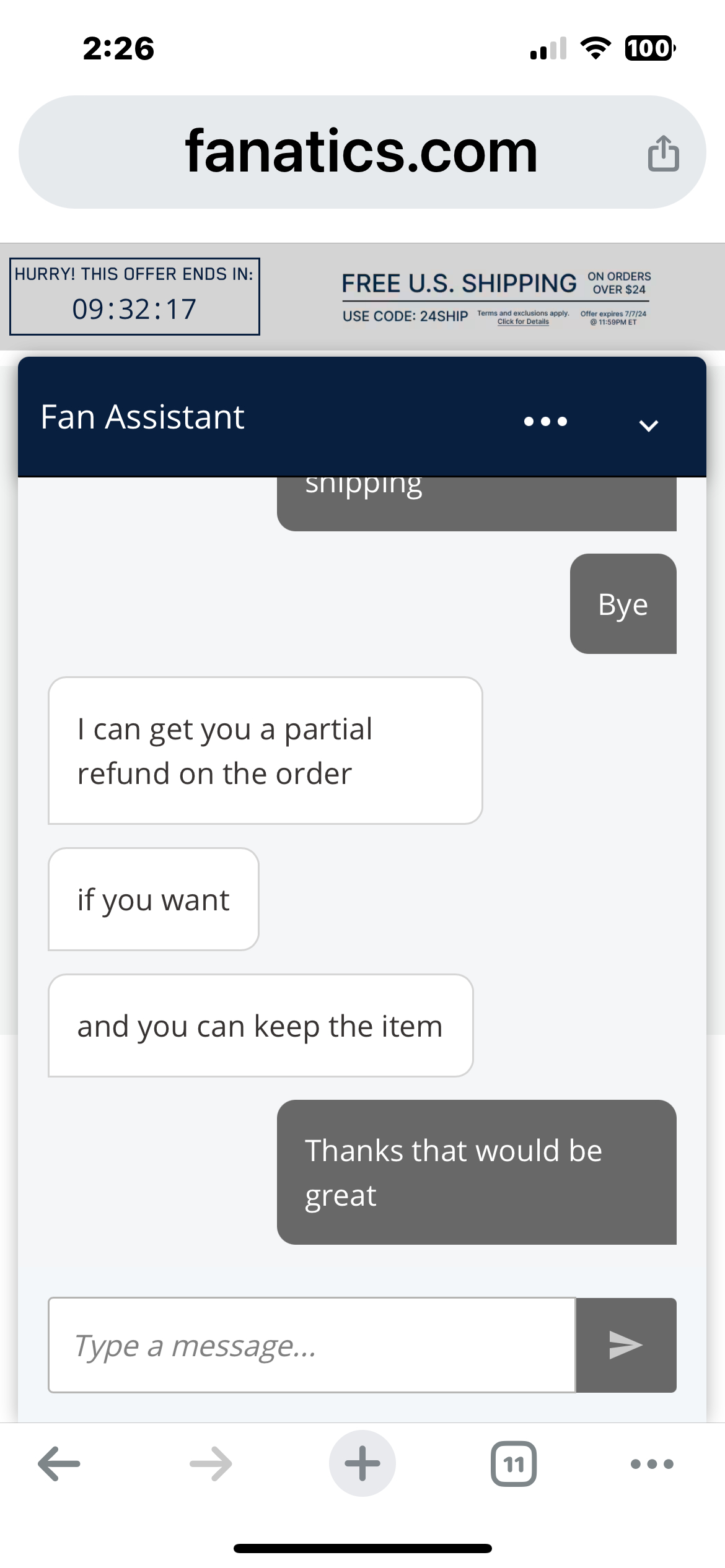Go forward a page in Safari
The width and height of the screenshot is (725, 1568).
tap(209, 1463)
